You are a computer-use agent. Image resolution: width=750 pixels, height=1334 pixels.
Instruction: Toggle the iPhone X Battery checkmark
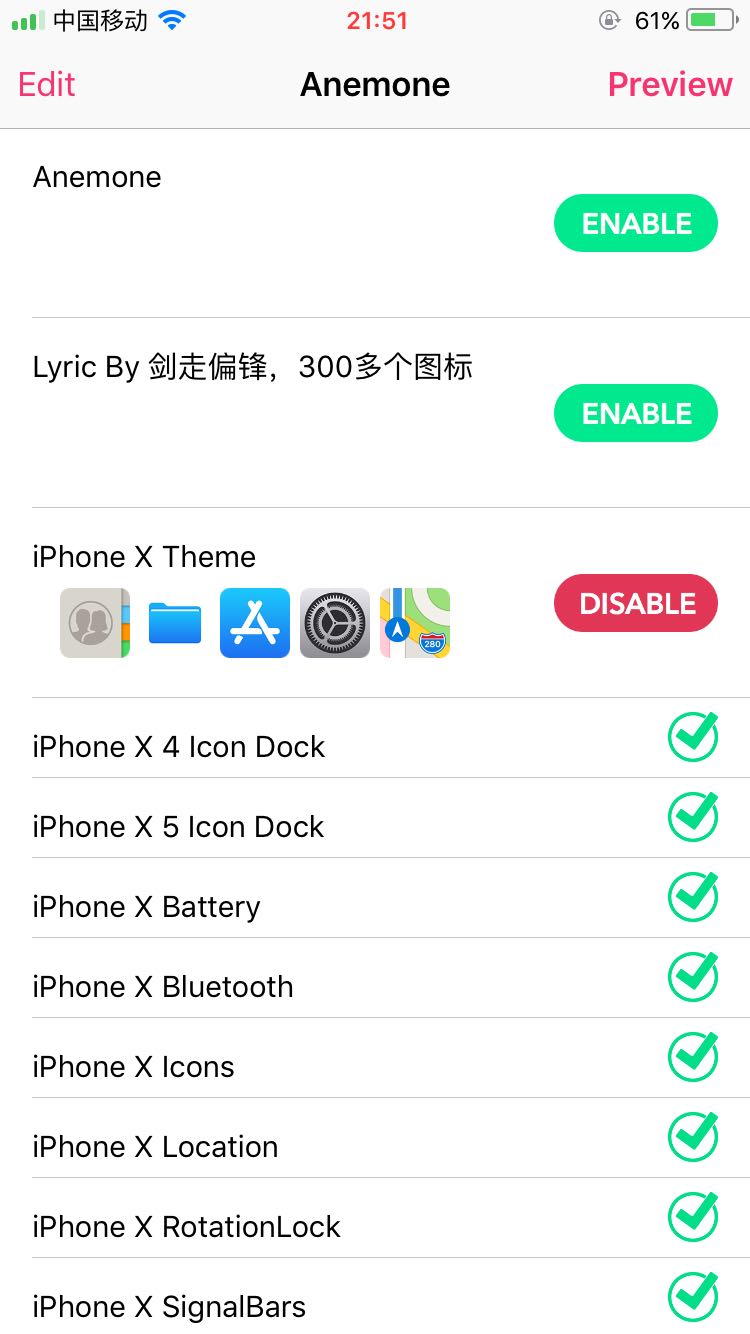(693, 898)
